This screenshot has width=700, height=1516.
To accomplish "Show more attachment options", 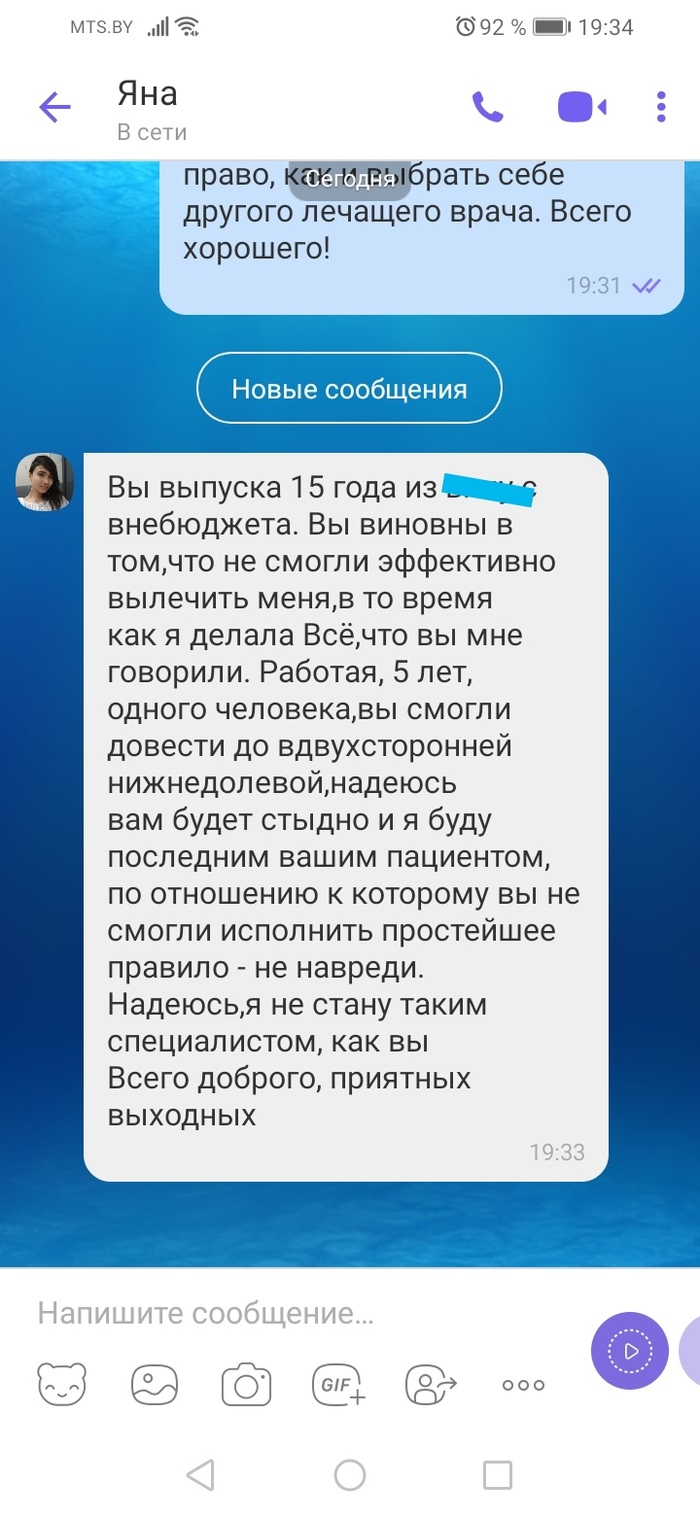I will tap(523, 1385).
